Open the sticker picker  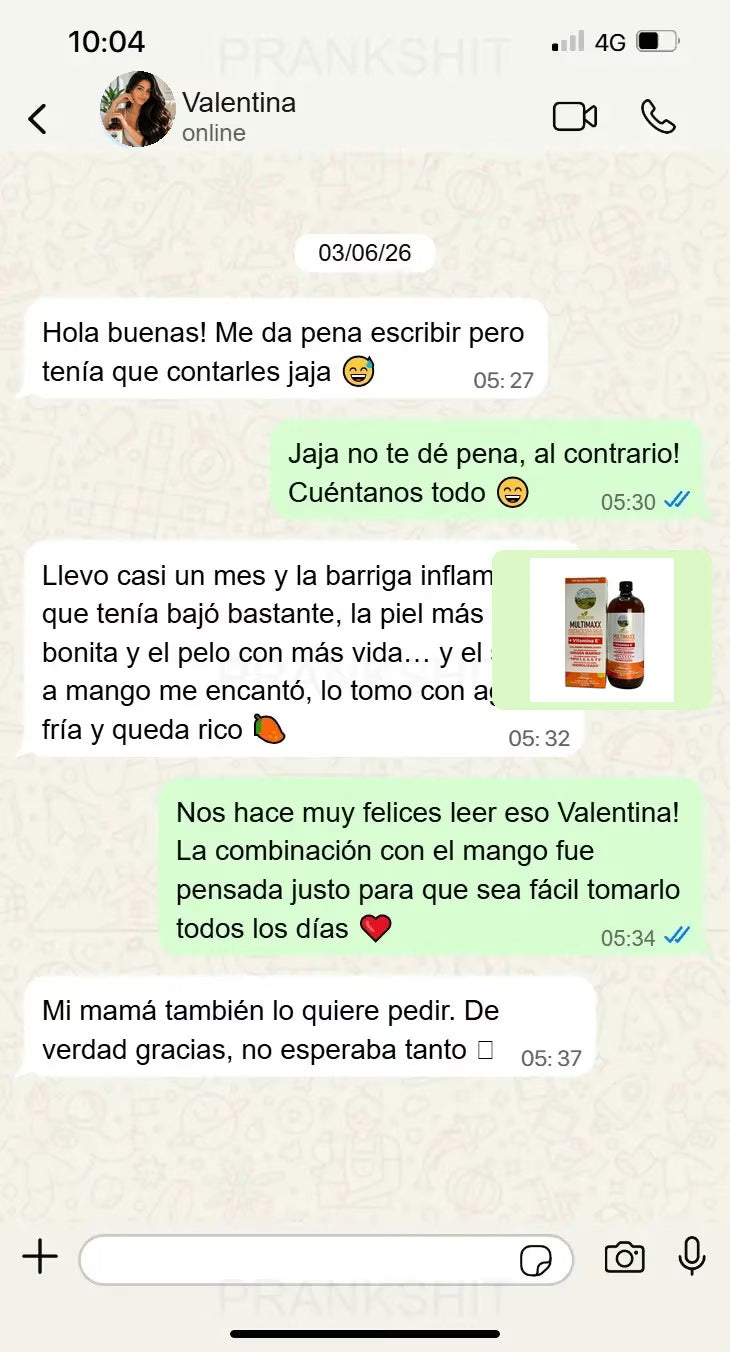[536, 1260]
